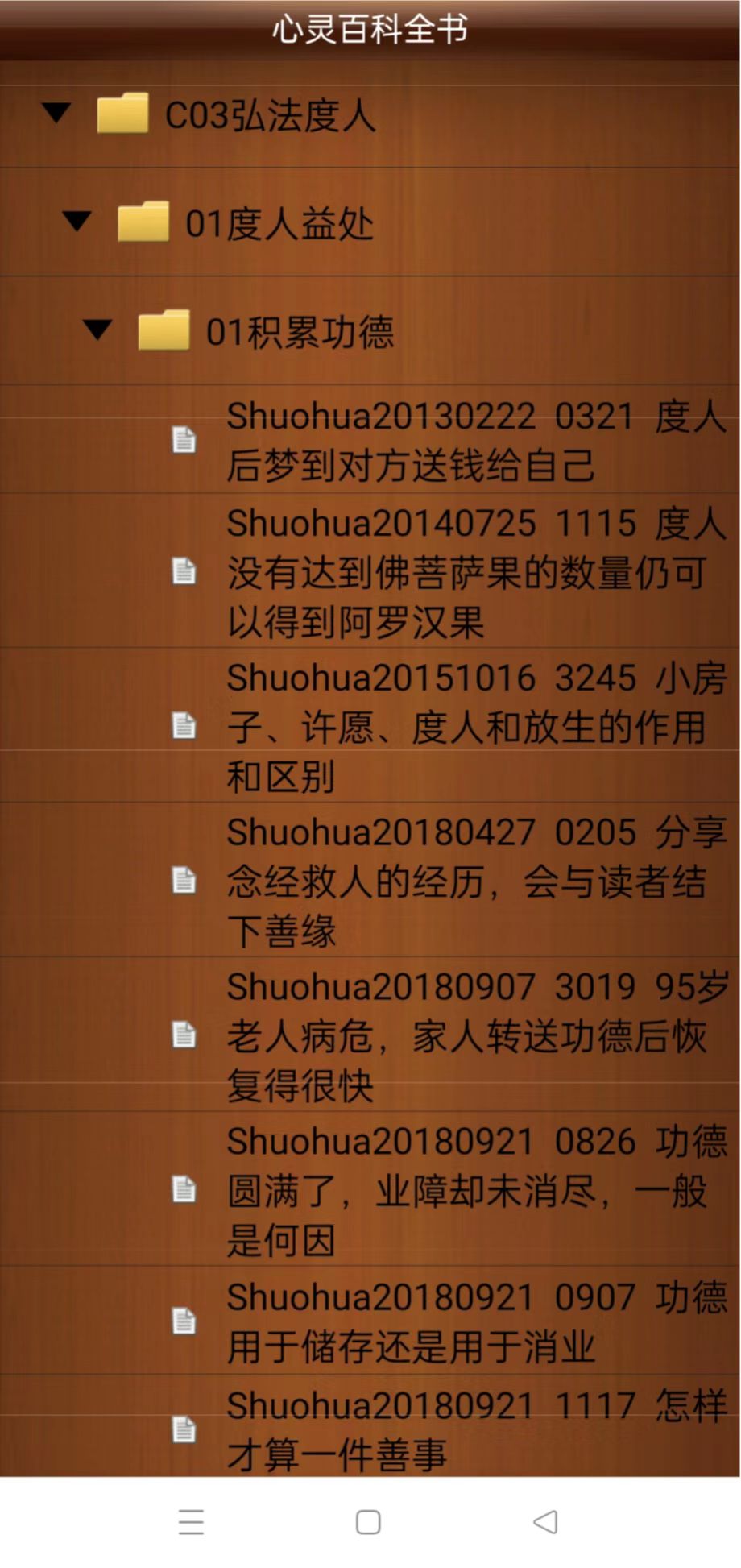Go back using system back button
The image size is (741, 1568).
(545, 1522)
